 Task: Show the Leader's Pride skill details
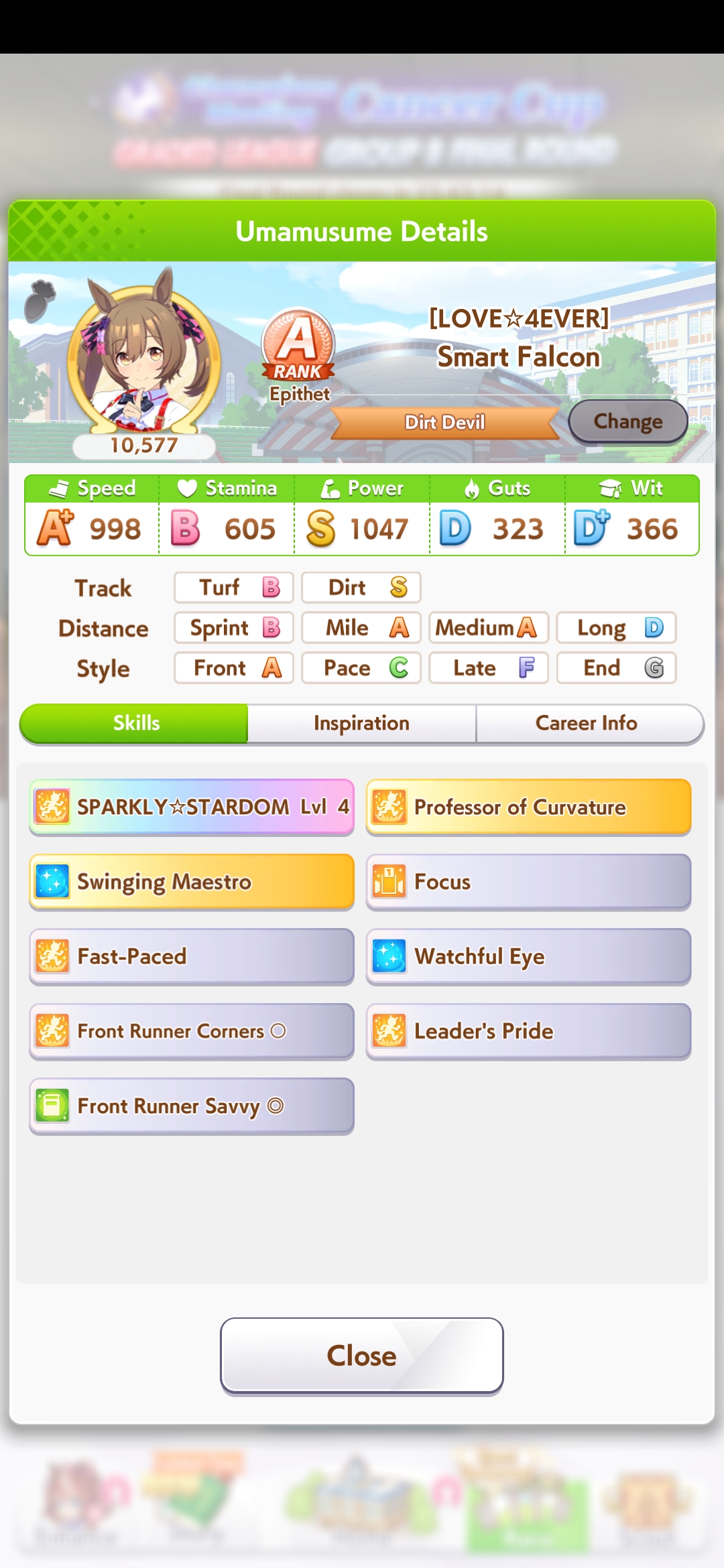(528, 1031)
